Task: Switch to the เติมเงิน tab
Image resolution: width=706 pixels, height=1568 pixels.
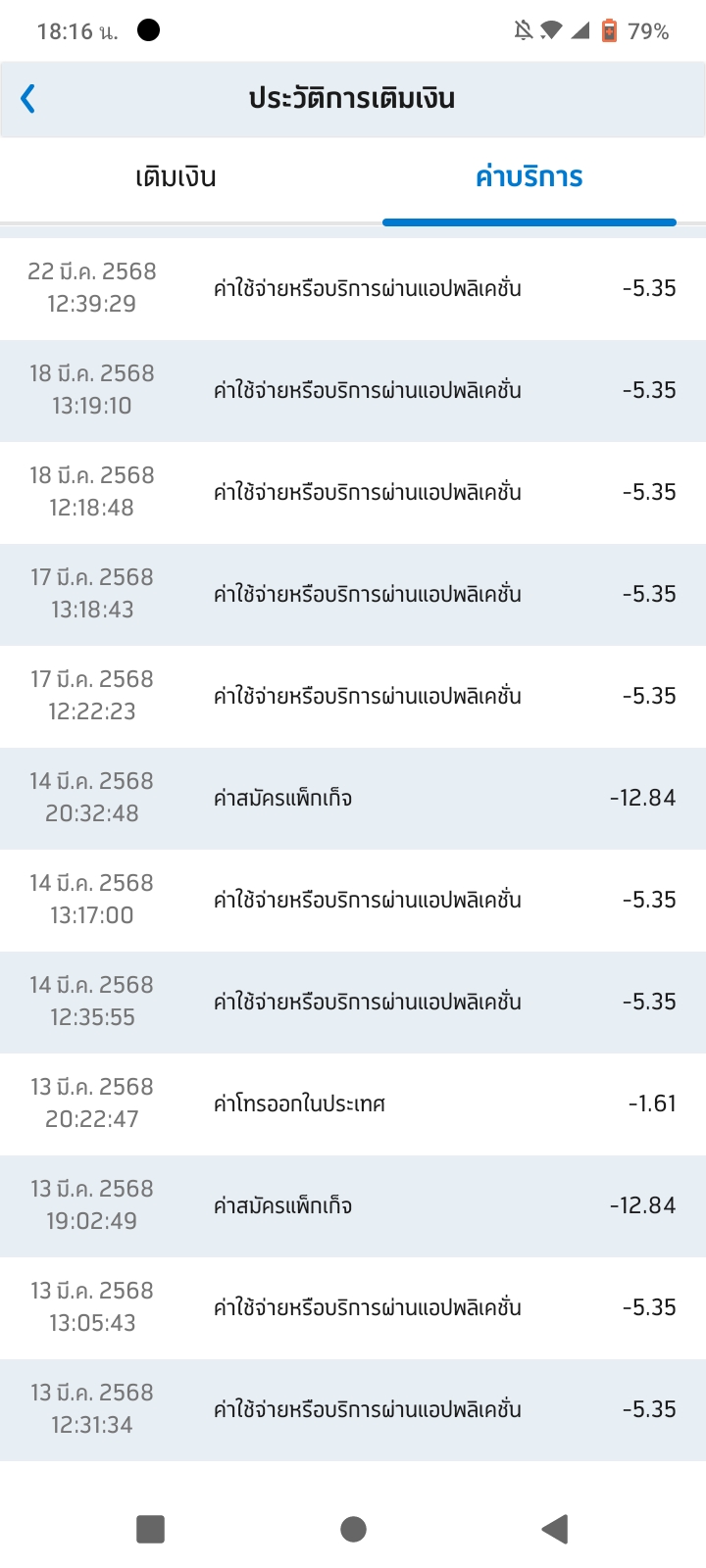Action: click(x=176, y=177)
